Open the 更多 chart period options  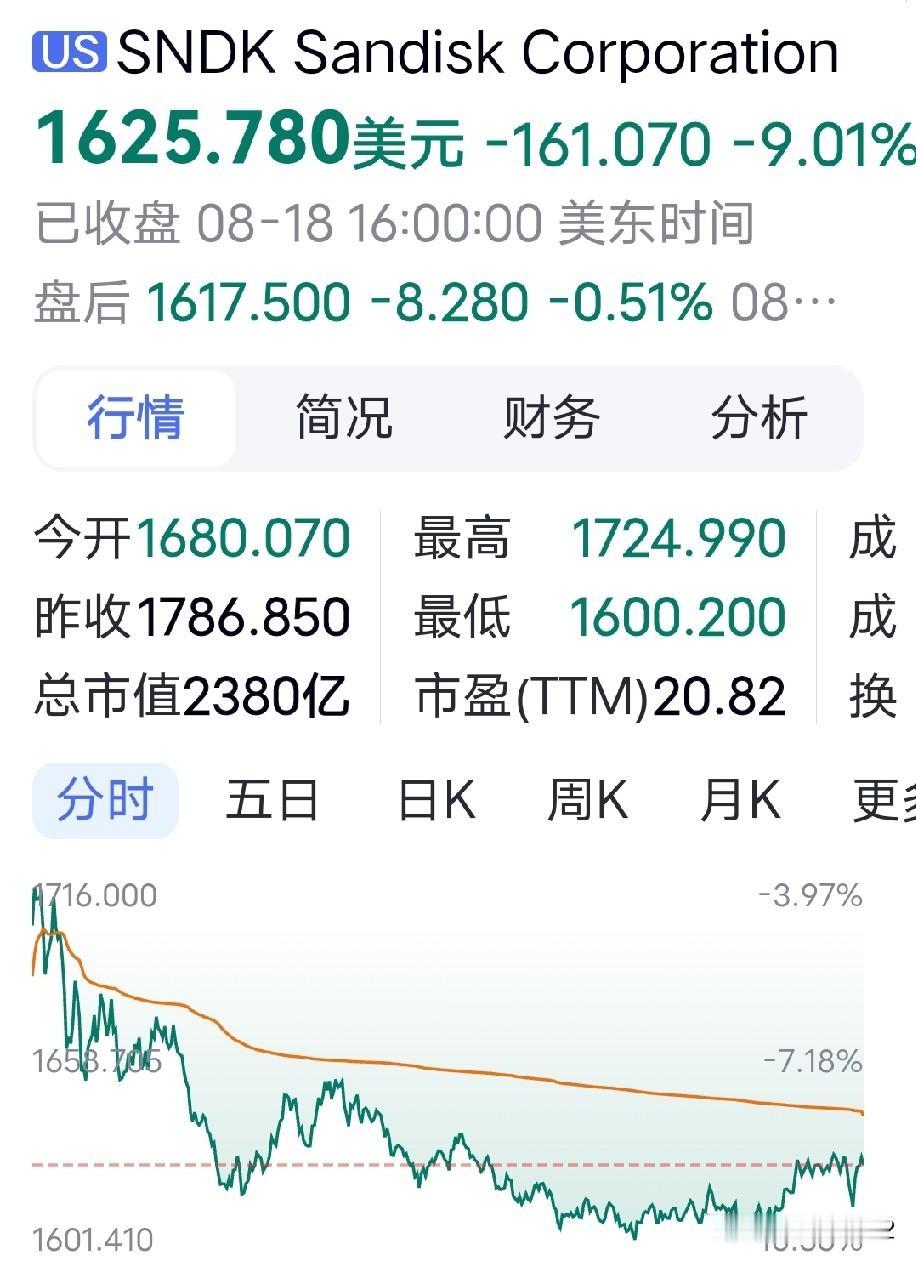[x=884, y=801]
